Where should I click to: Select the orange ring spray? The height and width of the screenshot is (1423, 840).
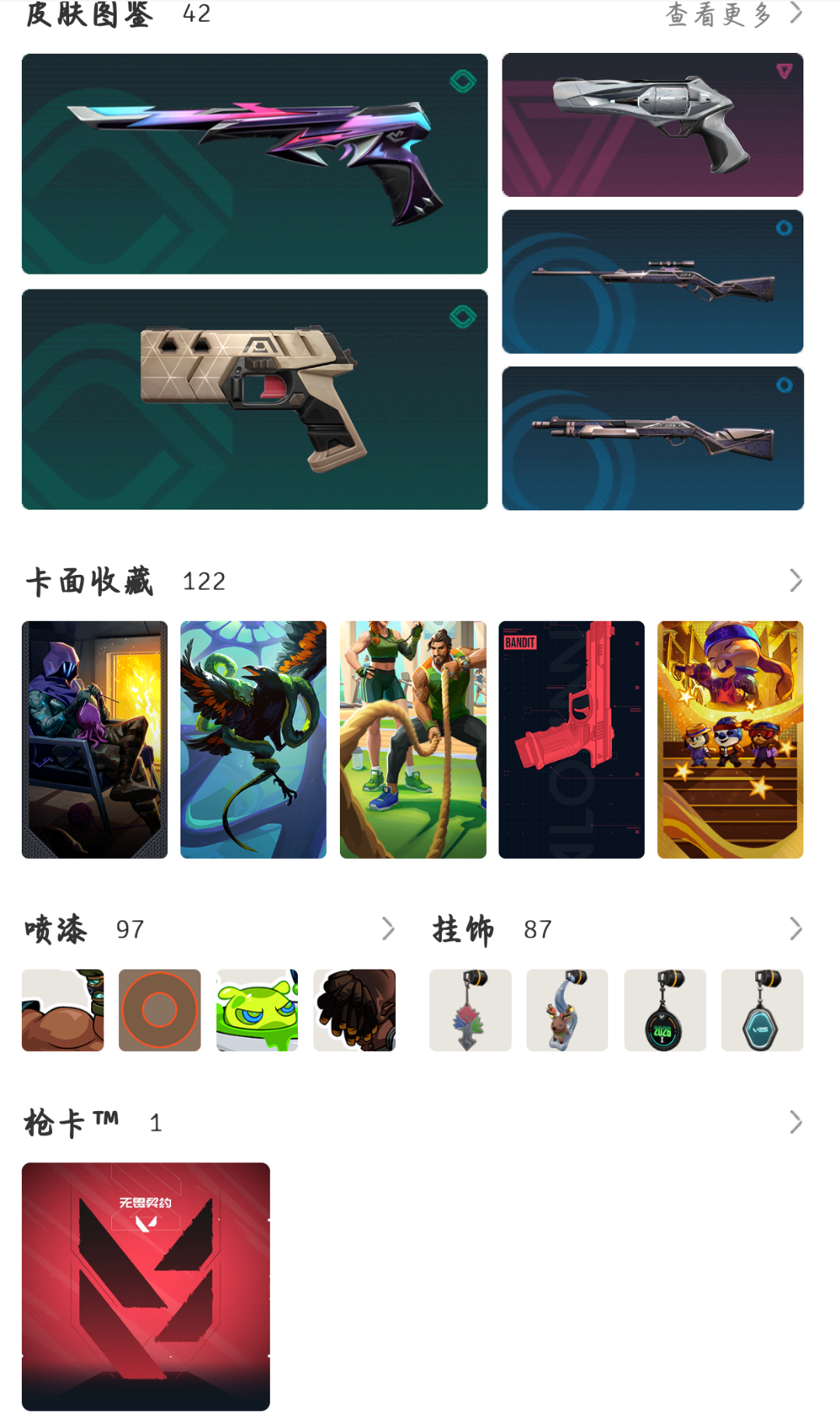159,1010
